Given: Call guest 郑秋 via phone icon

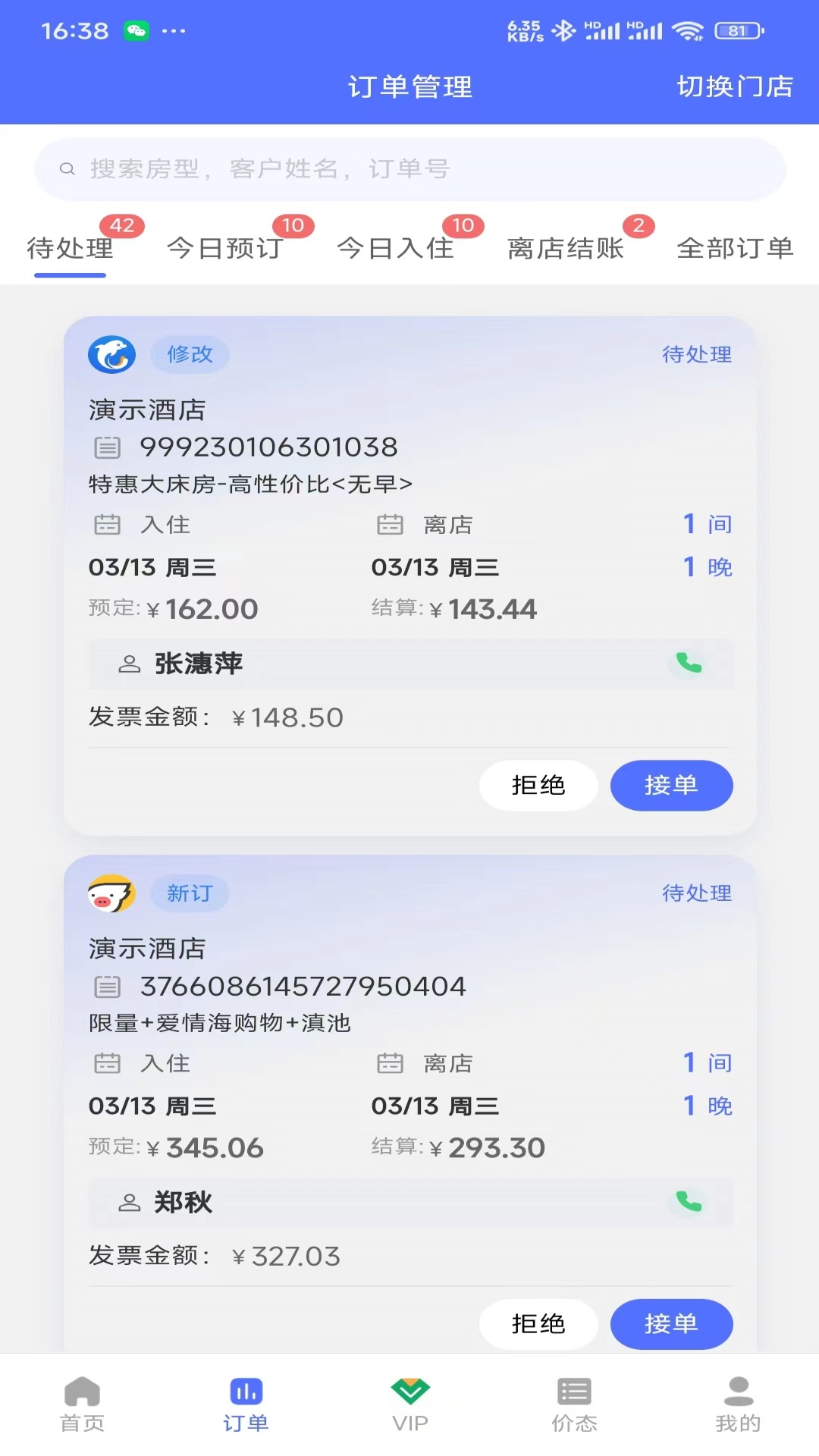Looking at the screenshot, I should [x=689, y=1202].
